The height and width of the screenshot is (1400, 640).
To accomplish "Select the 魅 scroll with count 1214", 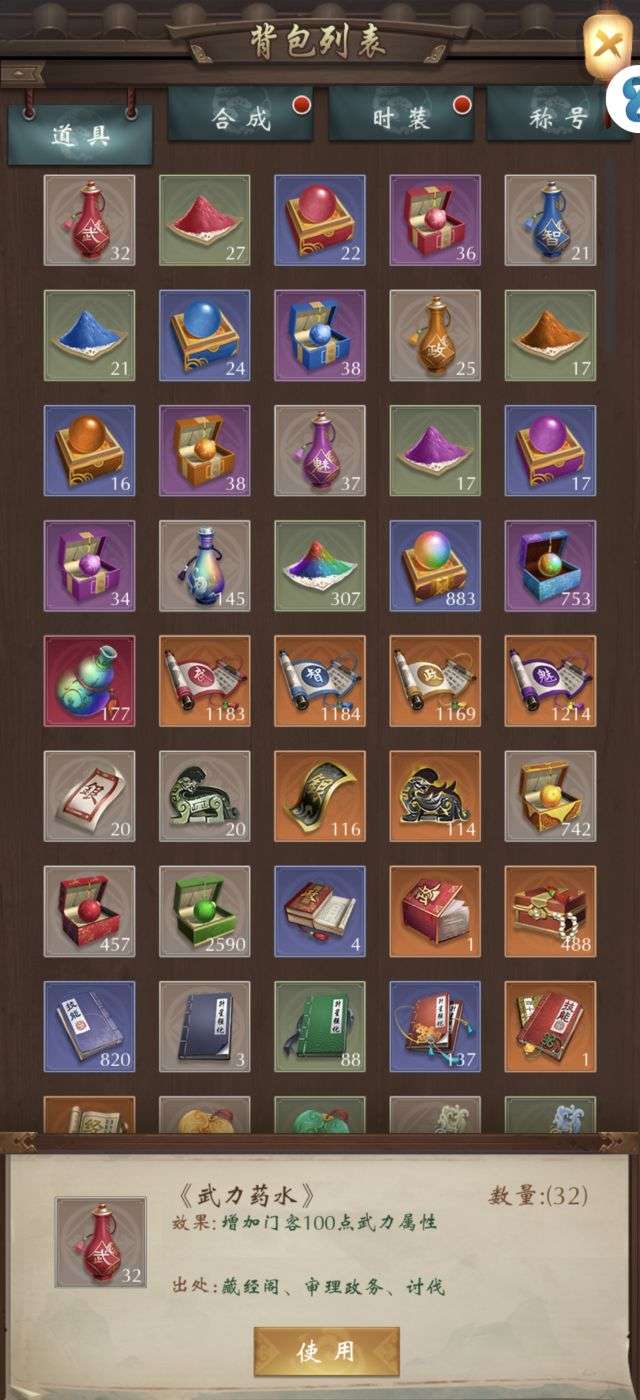I will click(550, 680).
